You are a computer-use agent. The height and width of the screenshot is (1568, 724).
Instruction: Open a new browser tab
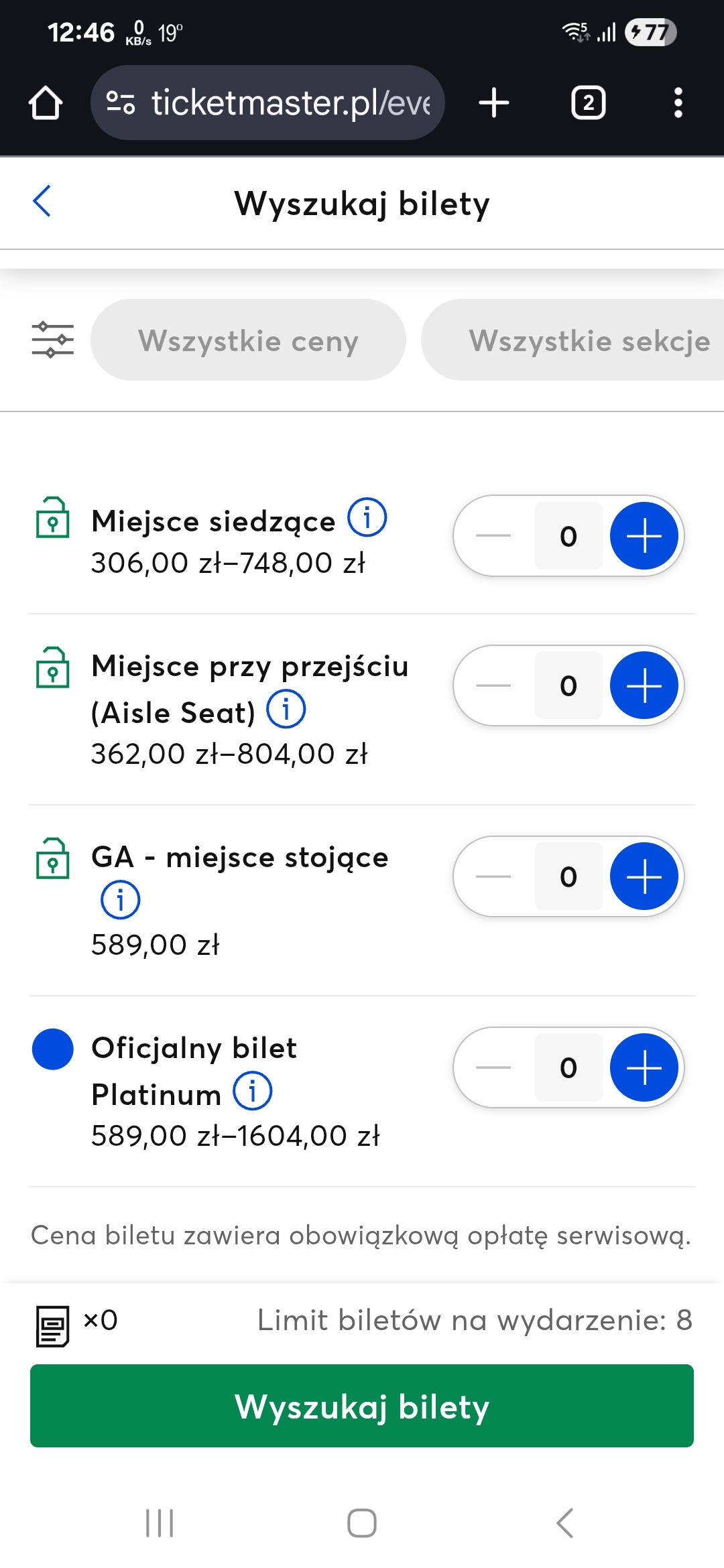(494, 103)
